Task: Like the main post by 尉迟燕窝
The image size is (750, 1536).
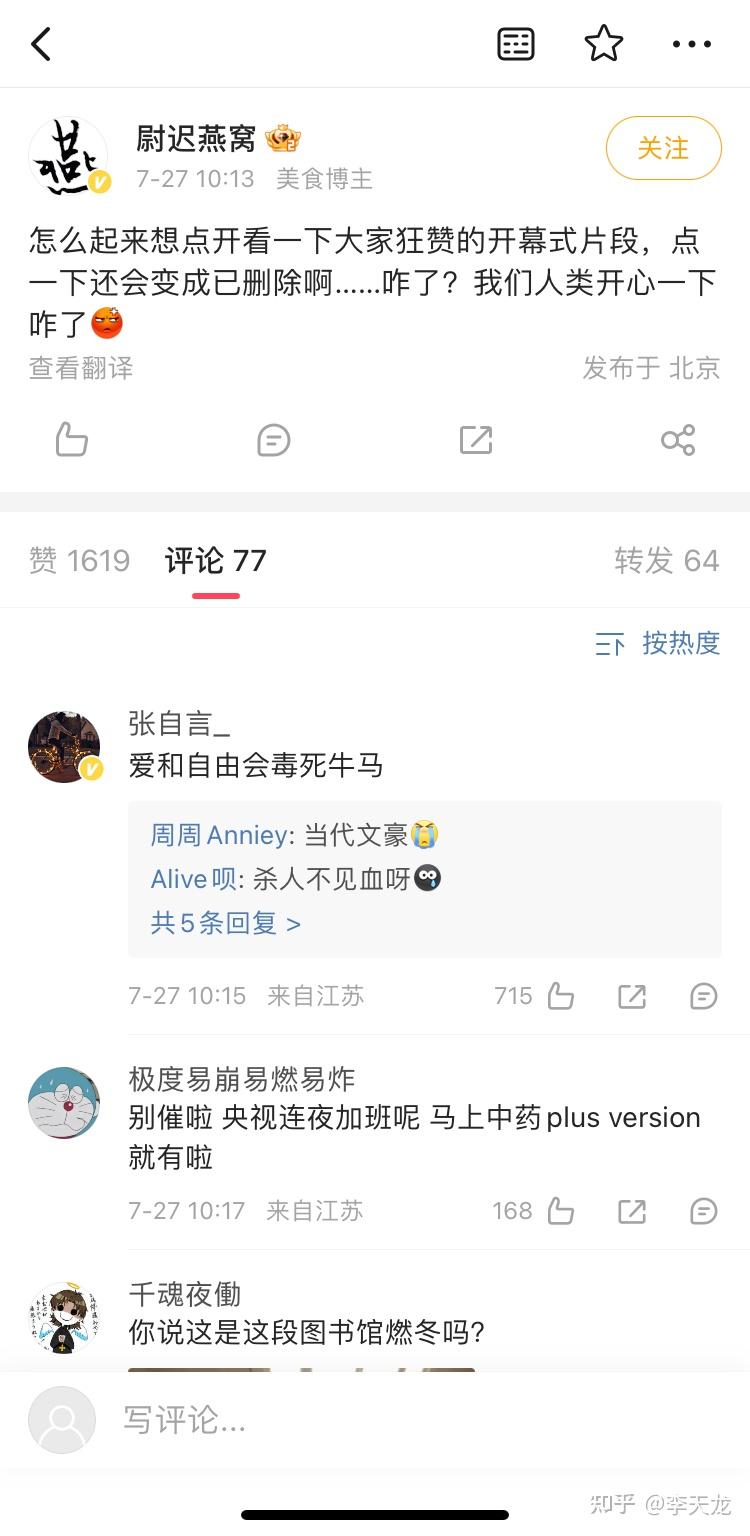Action: click(x=71, y=440)
